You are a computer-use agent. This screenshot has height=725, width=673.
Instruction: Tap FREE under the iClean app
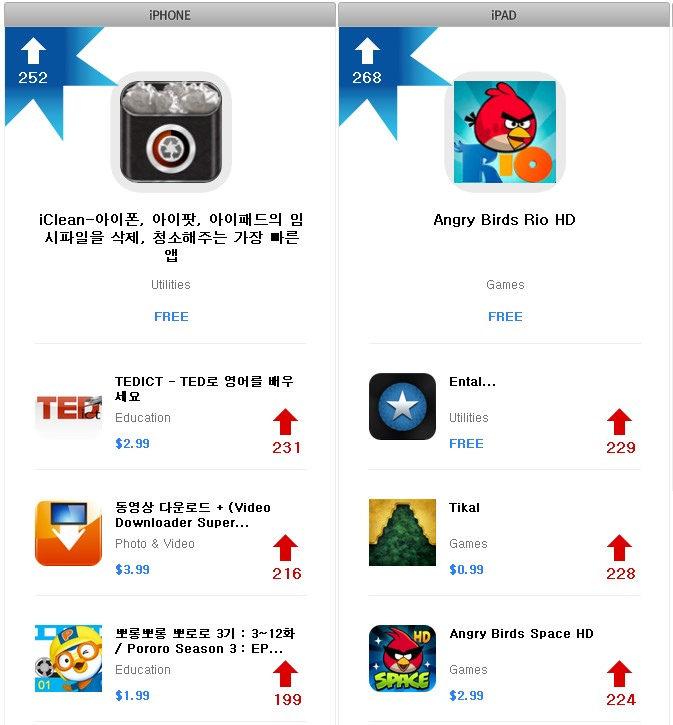coord(171,316)
